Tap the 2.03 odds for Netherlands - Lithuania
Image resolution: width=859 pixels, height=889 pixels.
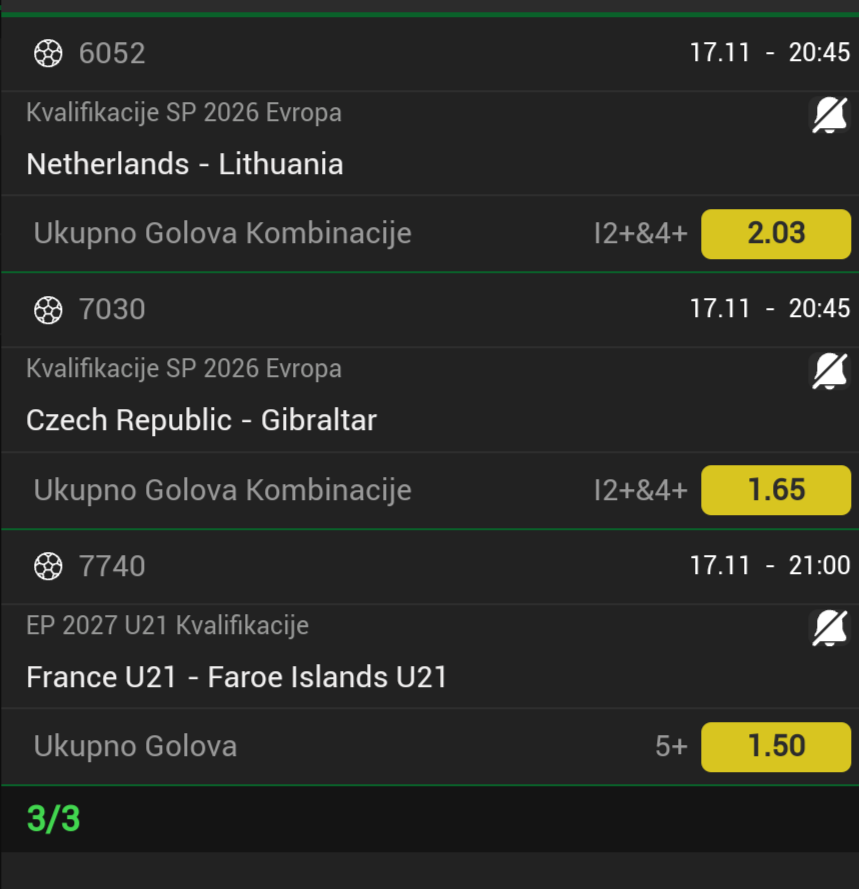coord(775,233)
